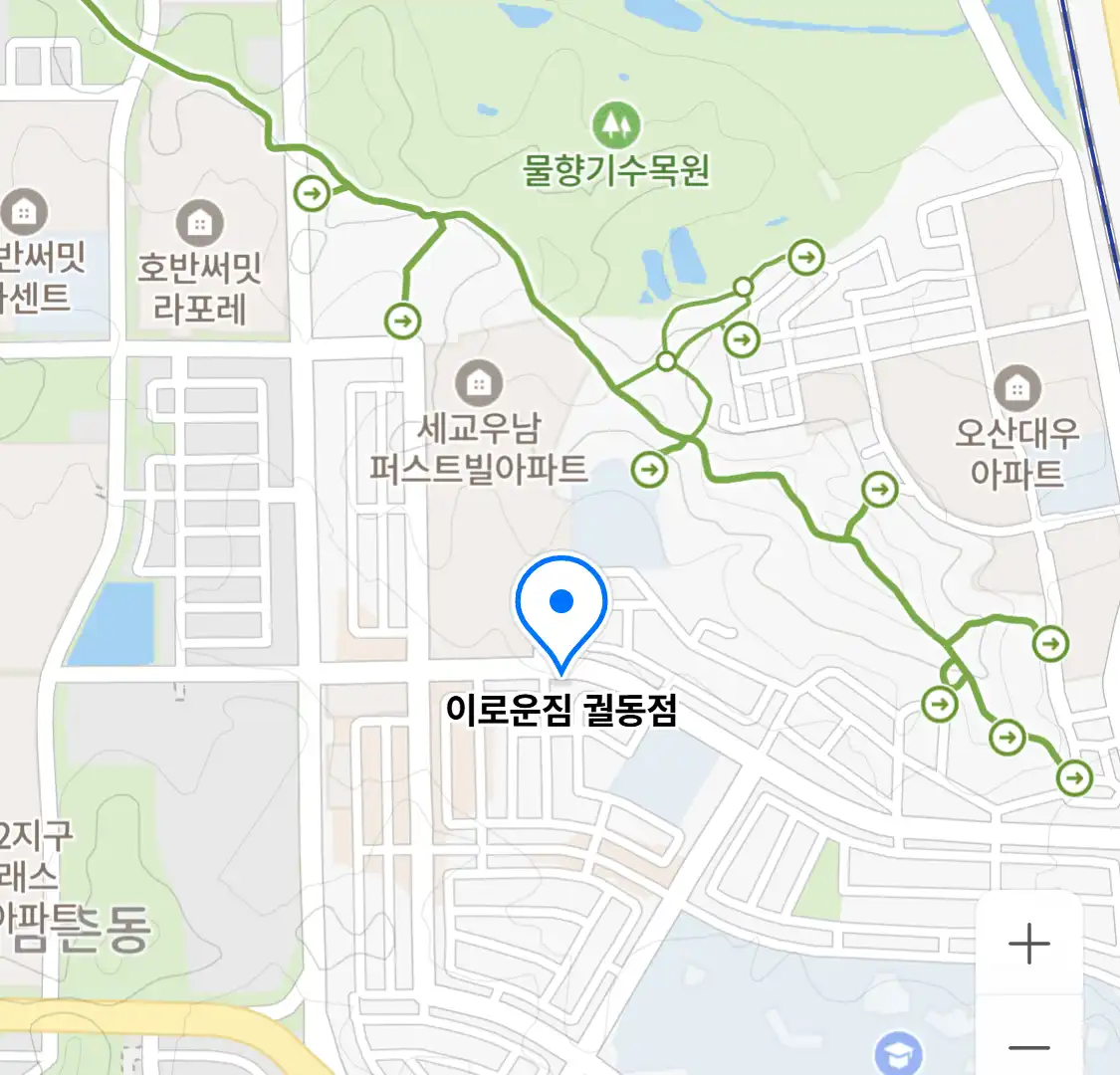Zoom in using the plus button
The height and width of the screenshot is (1075, 1120).
click(1028, 944)
